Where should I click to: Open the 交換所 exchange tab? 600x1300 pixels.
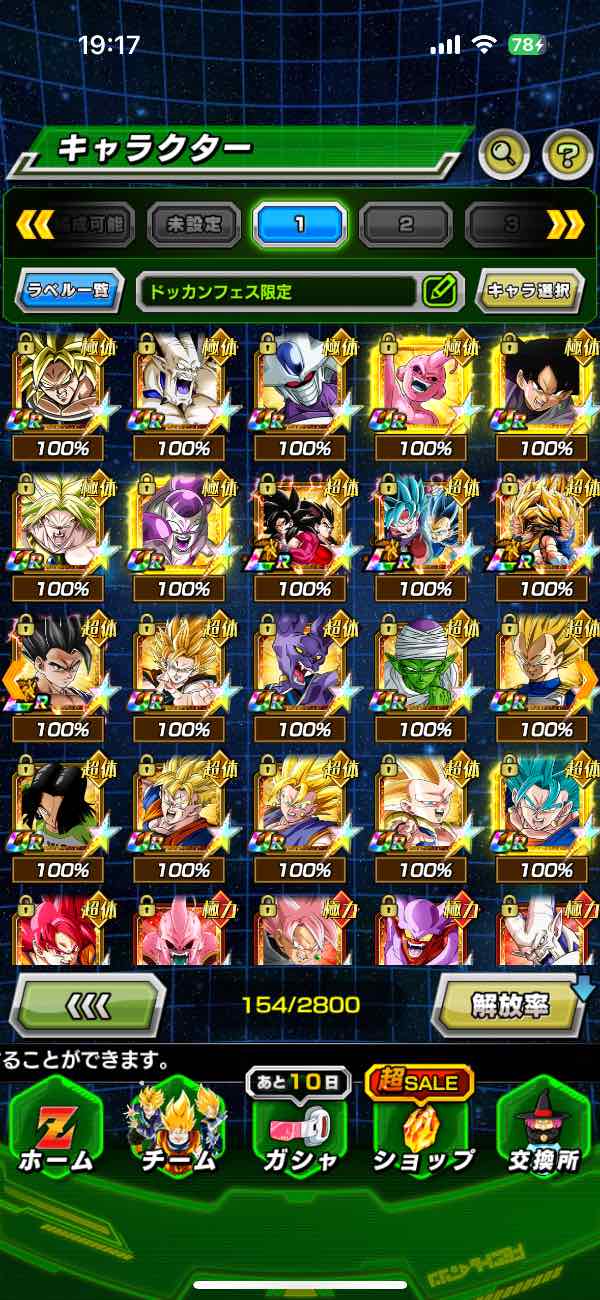pyautogui.click(x=545, y=1130)
